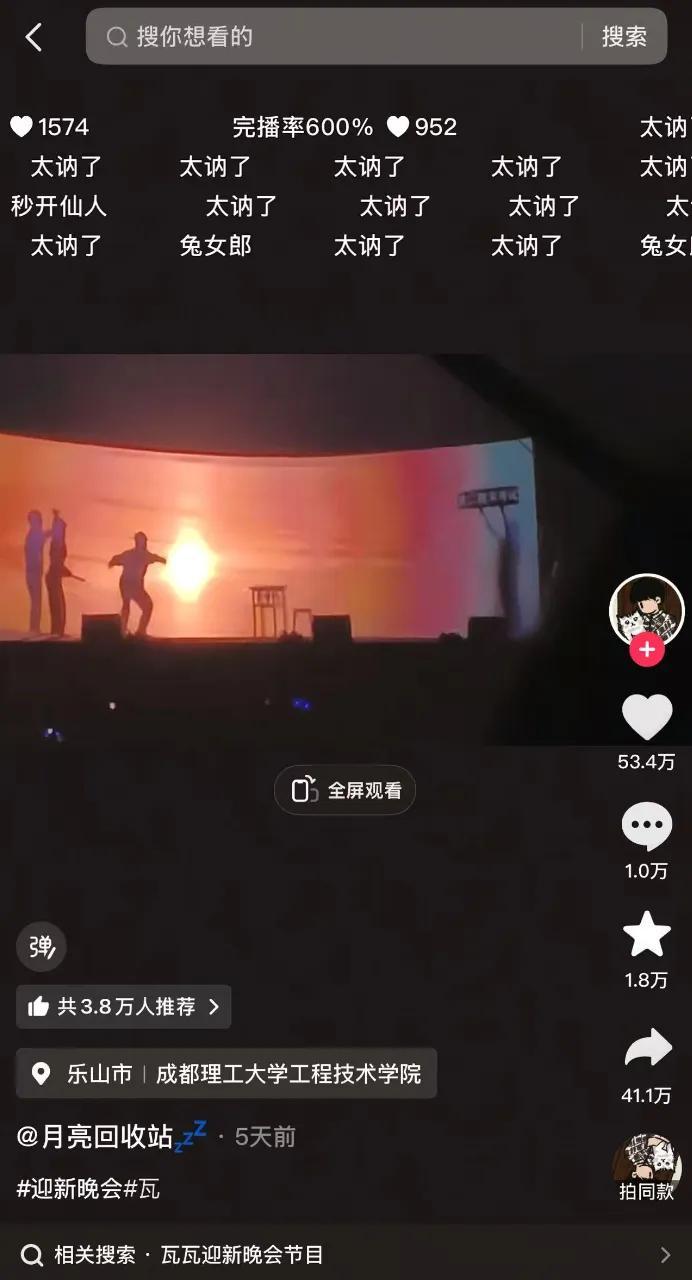Go back with the top-left arrow
The height and width of the screenshot is (1280, 692).
coord(34,38)
